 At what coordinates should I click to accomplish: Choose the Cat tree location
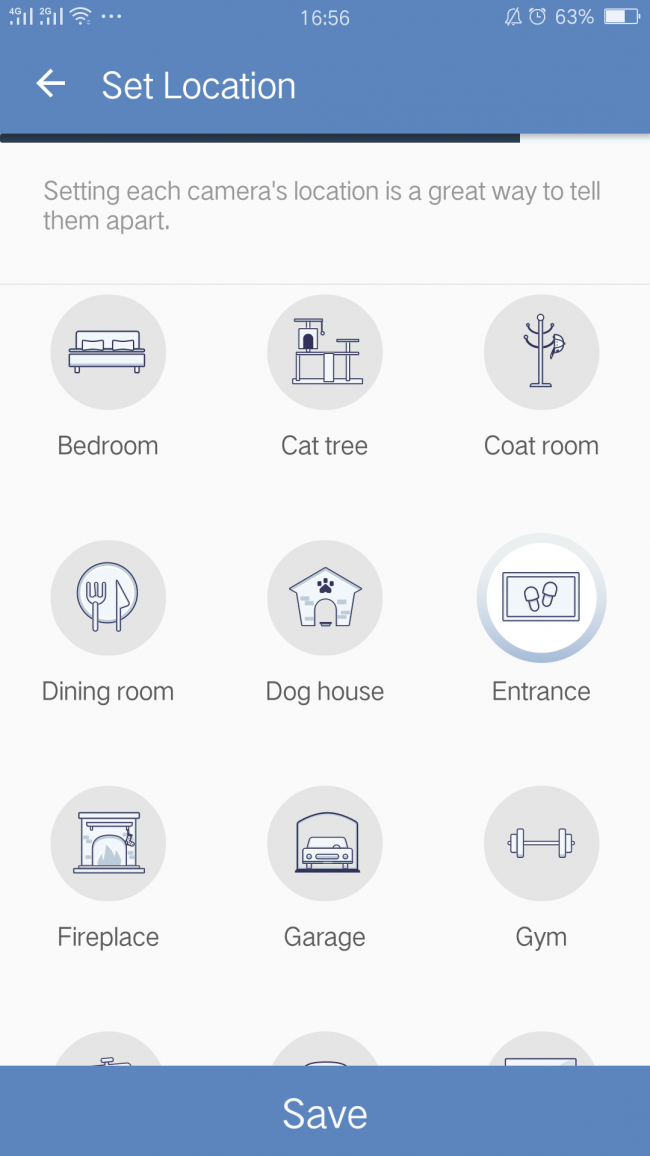(x=325, y=353)
